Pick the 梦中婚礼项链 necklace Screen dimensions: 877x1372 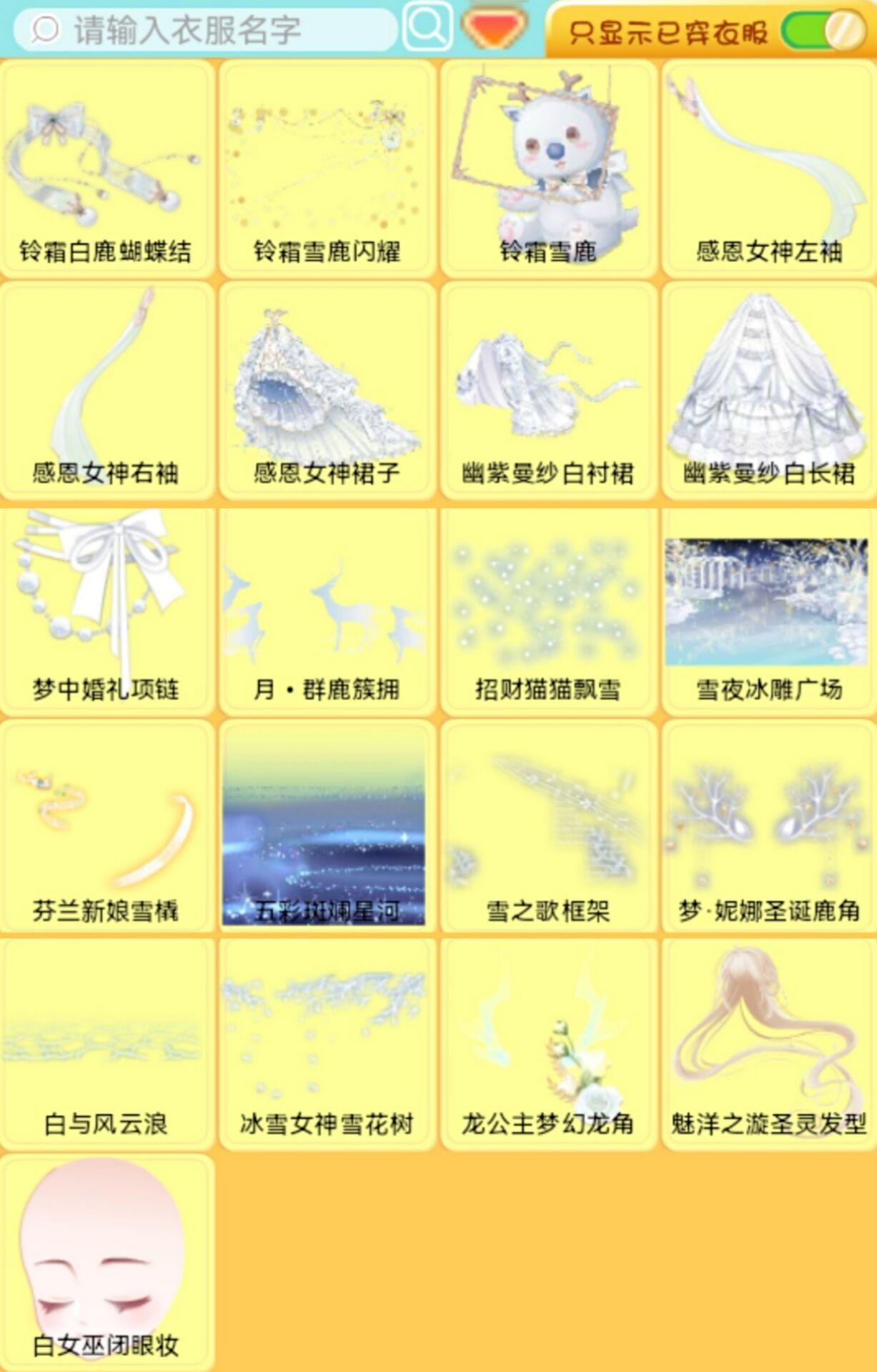coord(106,610)
